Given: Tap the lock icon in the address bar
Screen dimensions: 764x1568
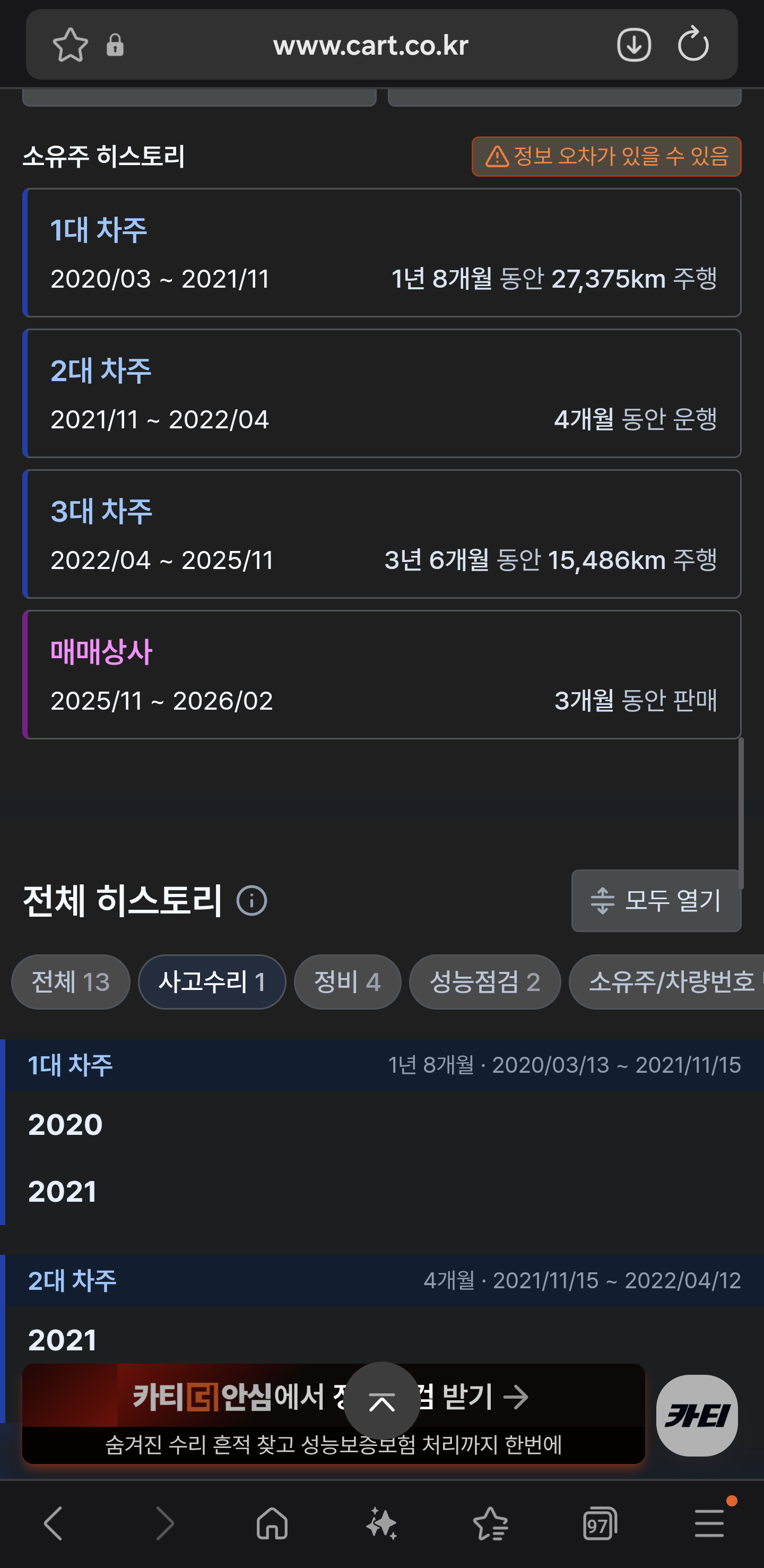Looking at the screenshot, I should click(116, 45).
